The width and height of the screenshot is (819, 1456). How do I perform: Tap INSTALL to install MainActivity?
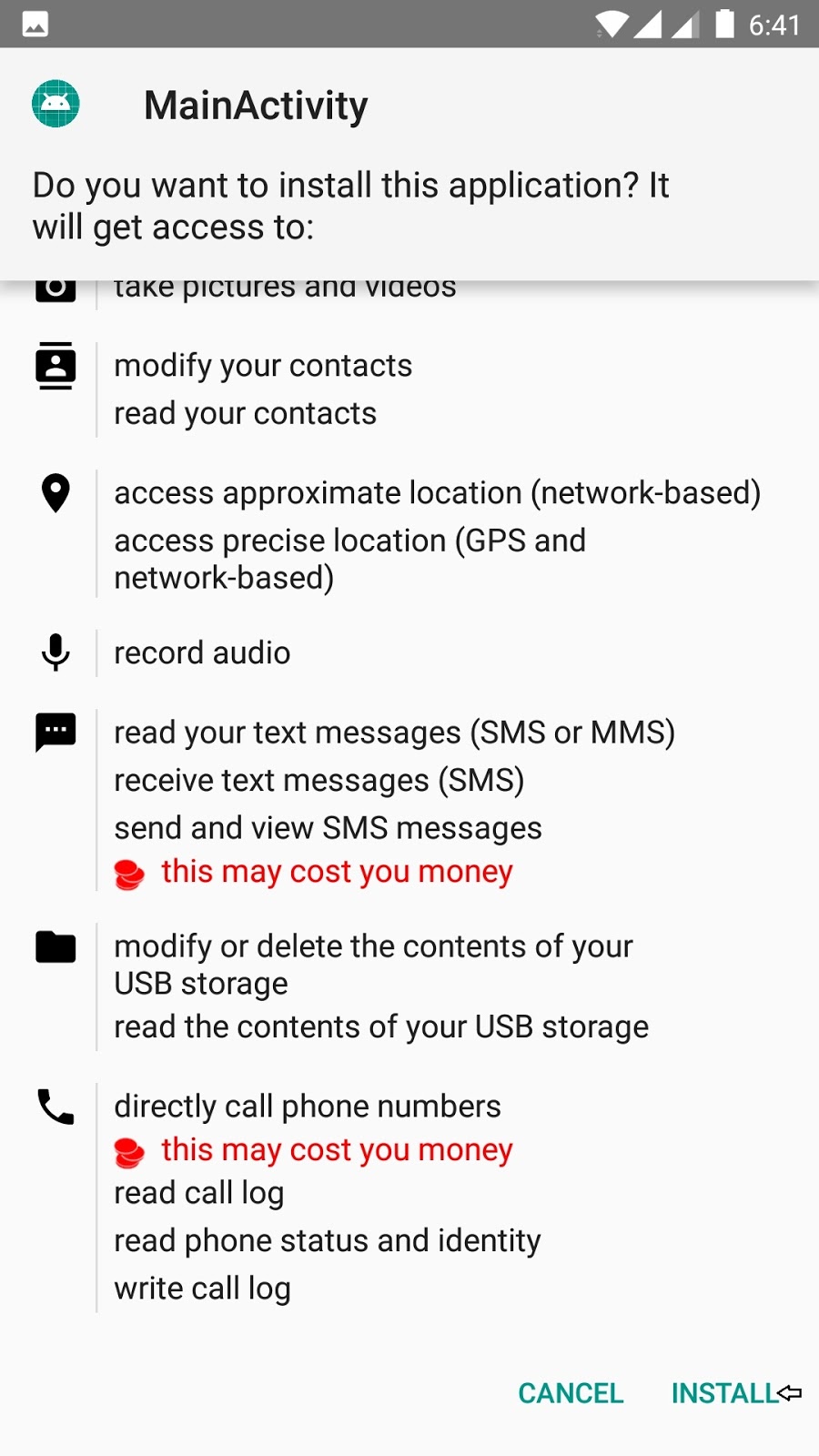(x=724, y=1393)
